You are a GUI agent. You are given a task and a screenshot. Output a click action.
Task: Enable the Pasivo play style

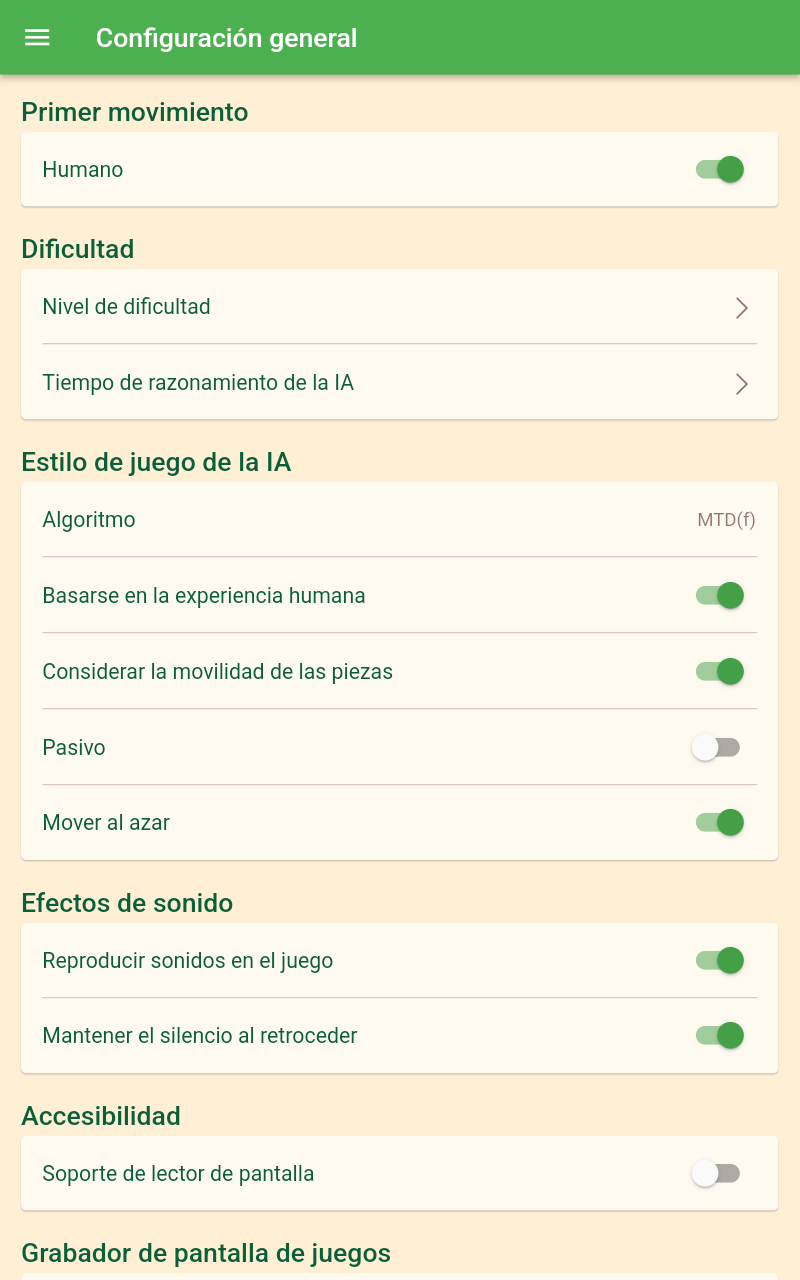(715, 747)
